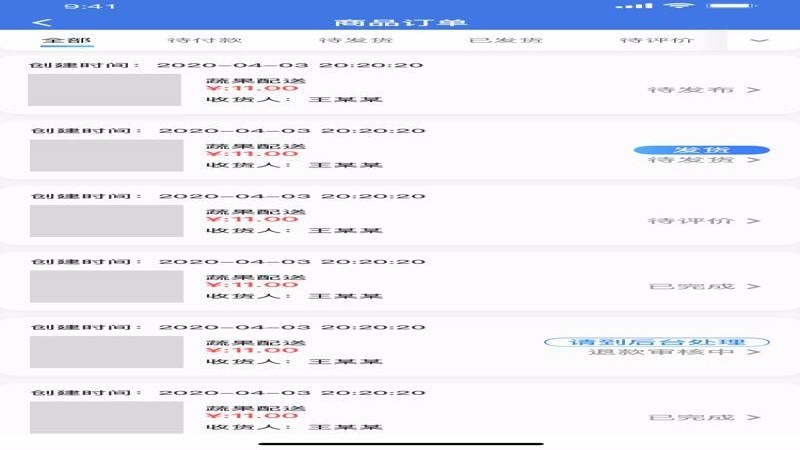
Task: Open the order marked 退款审核中
Action: point(673,352)
